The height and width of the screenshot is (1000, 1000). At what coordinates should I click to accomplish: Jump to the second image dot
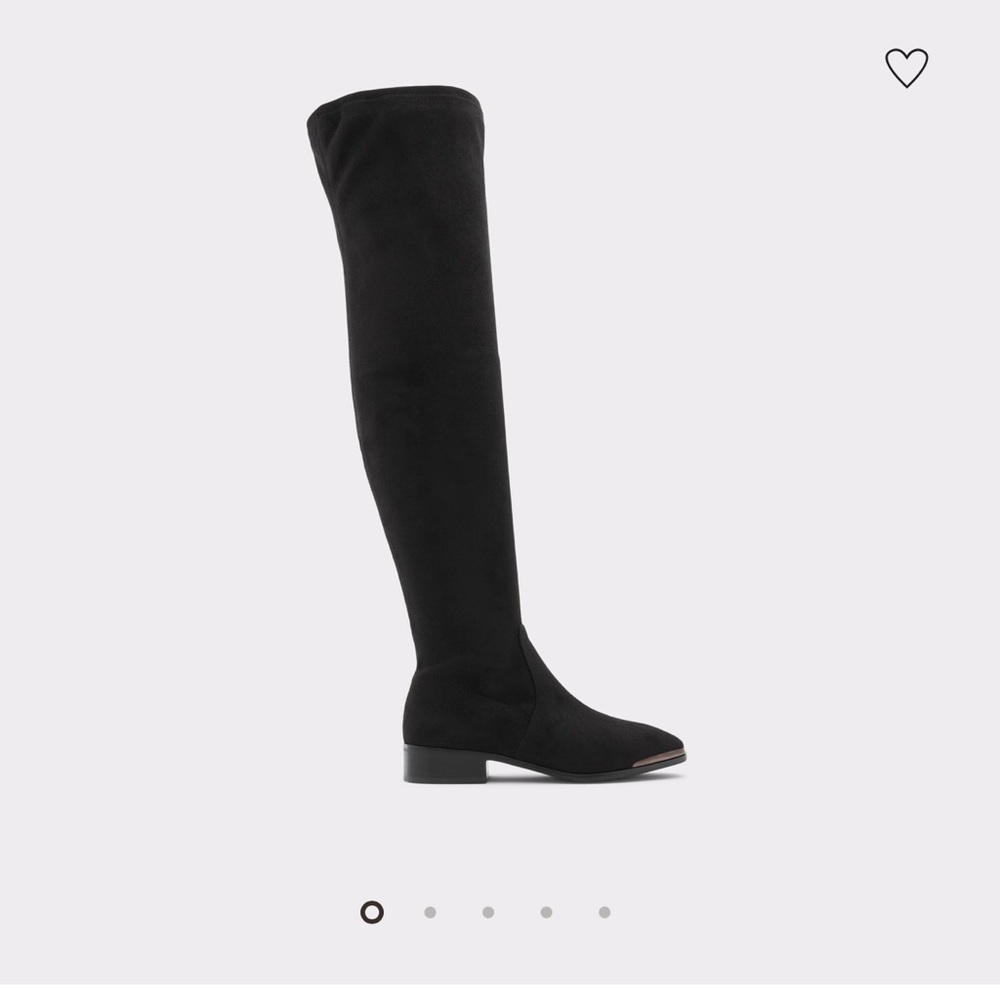click(430, 912)
